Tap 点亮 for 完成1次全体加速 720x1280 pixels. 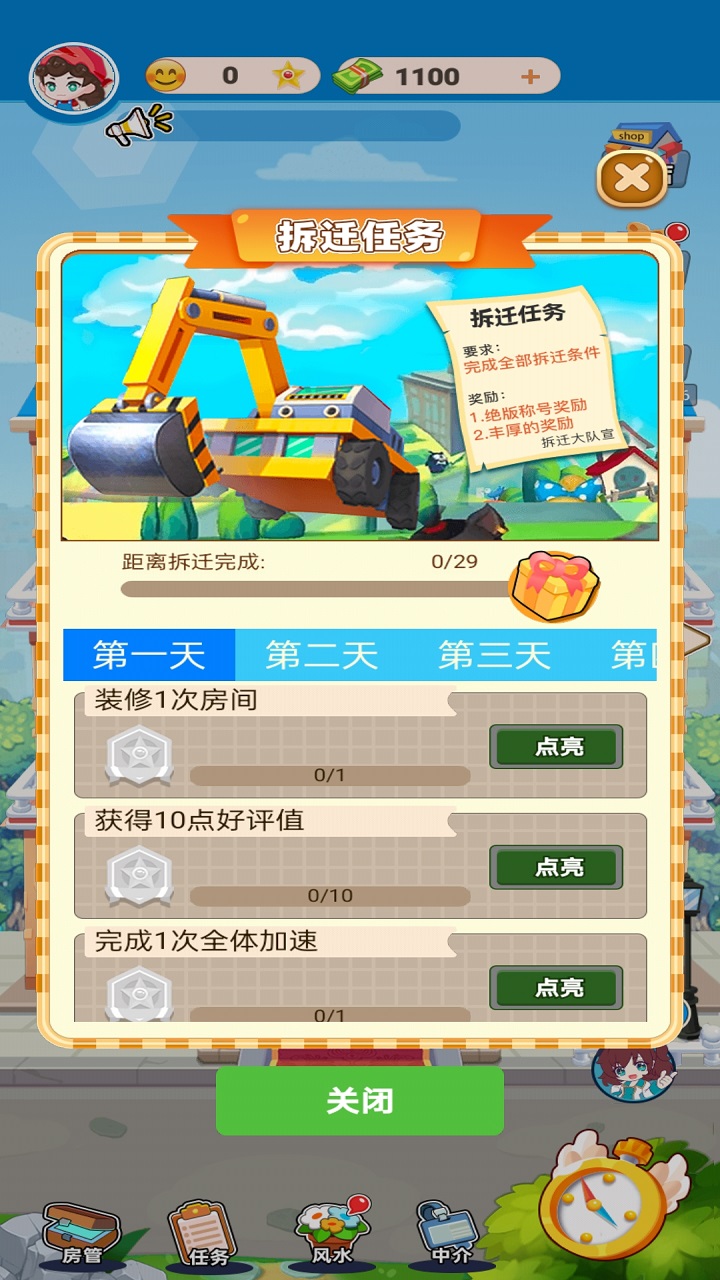[x=556, y=988]
